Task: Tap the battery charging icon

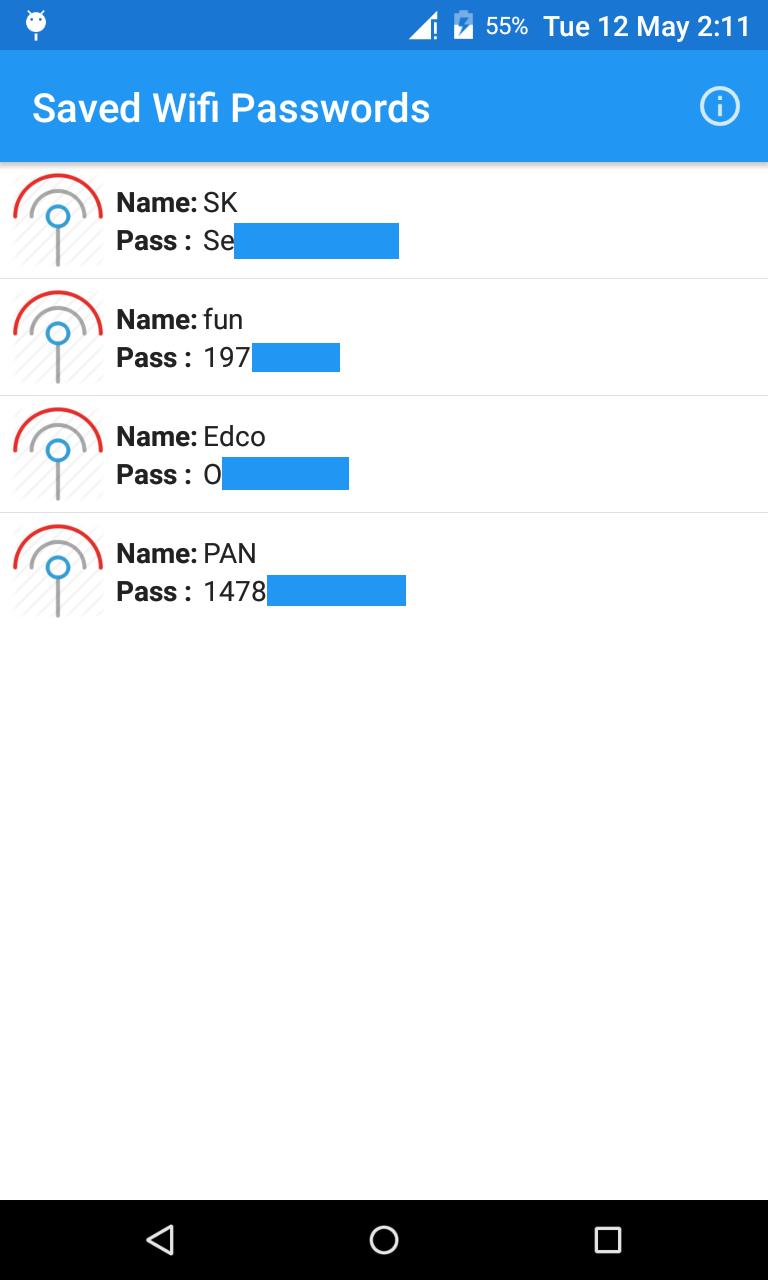Action: tap(462, 26)
